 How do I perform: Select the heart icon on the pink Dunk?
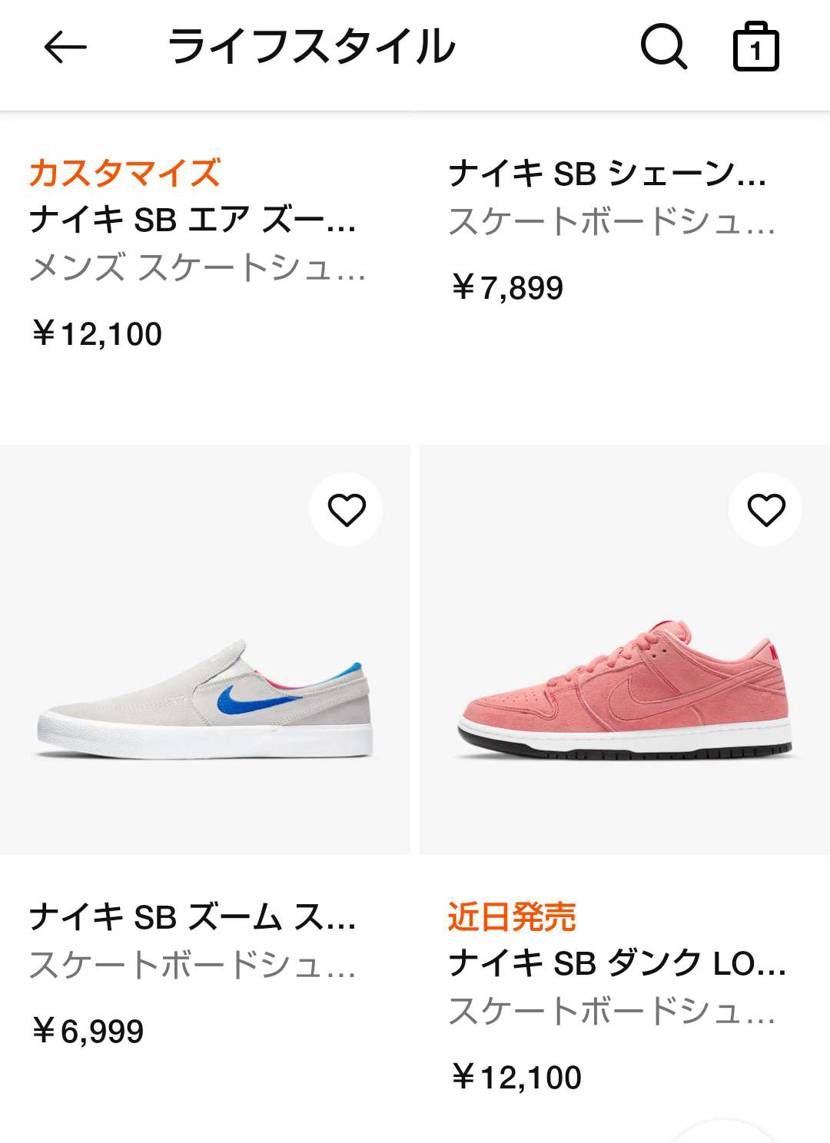click(x=765, y=510)
